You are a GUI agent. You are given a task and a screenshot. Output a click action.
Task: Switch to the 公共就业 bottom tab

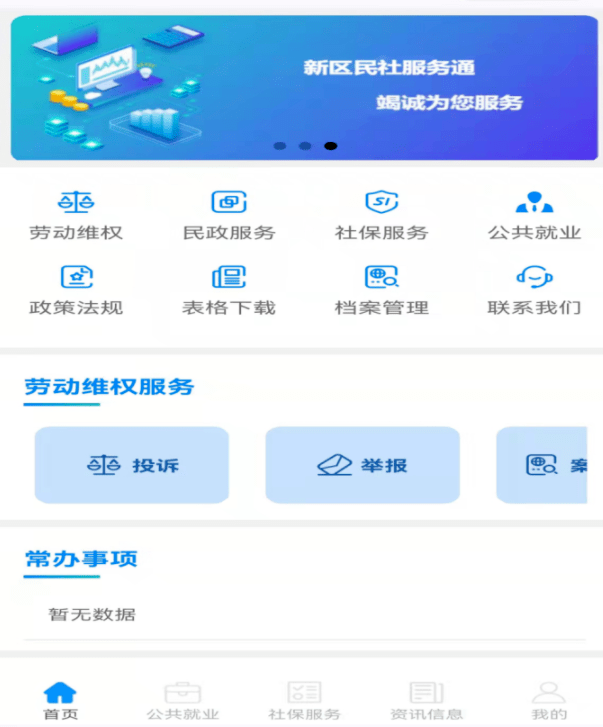point(182,700)
